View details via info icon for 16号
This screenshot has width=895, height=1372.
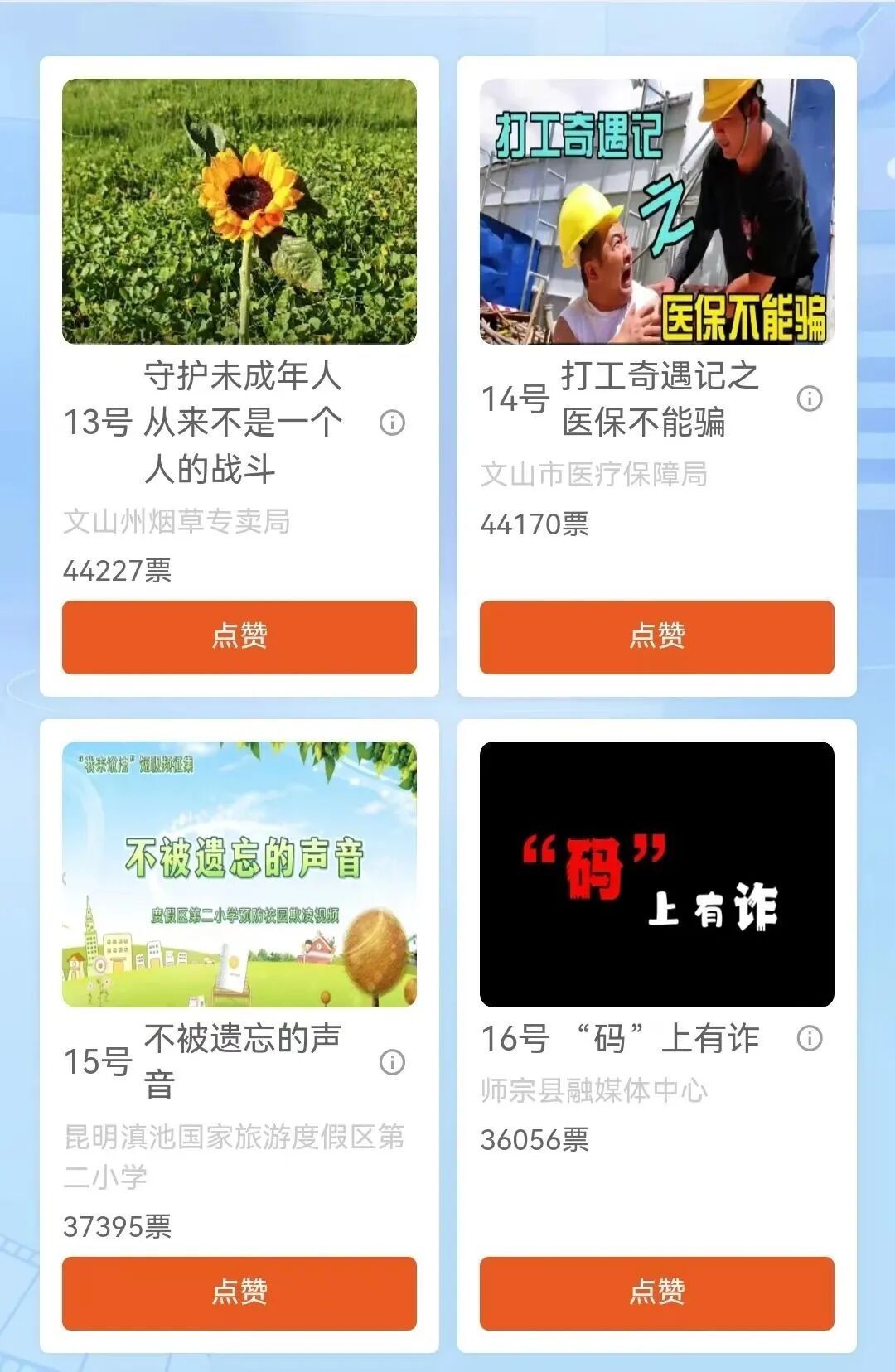click(810, 1038)
